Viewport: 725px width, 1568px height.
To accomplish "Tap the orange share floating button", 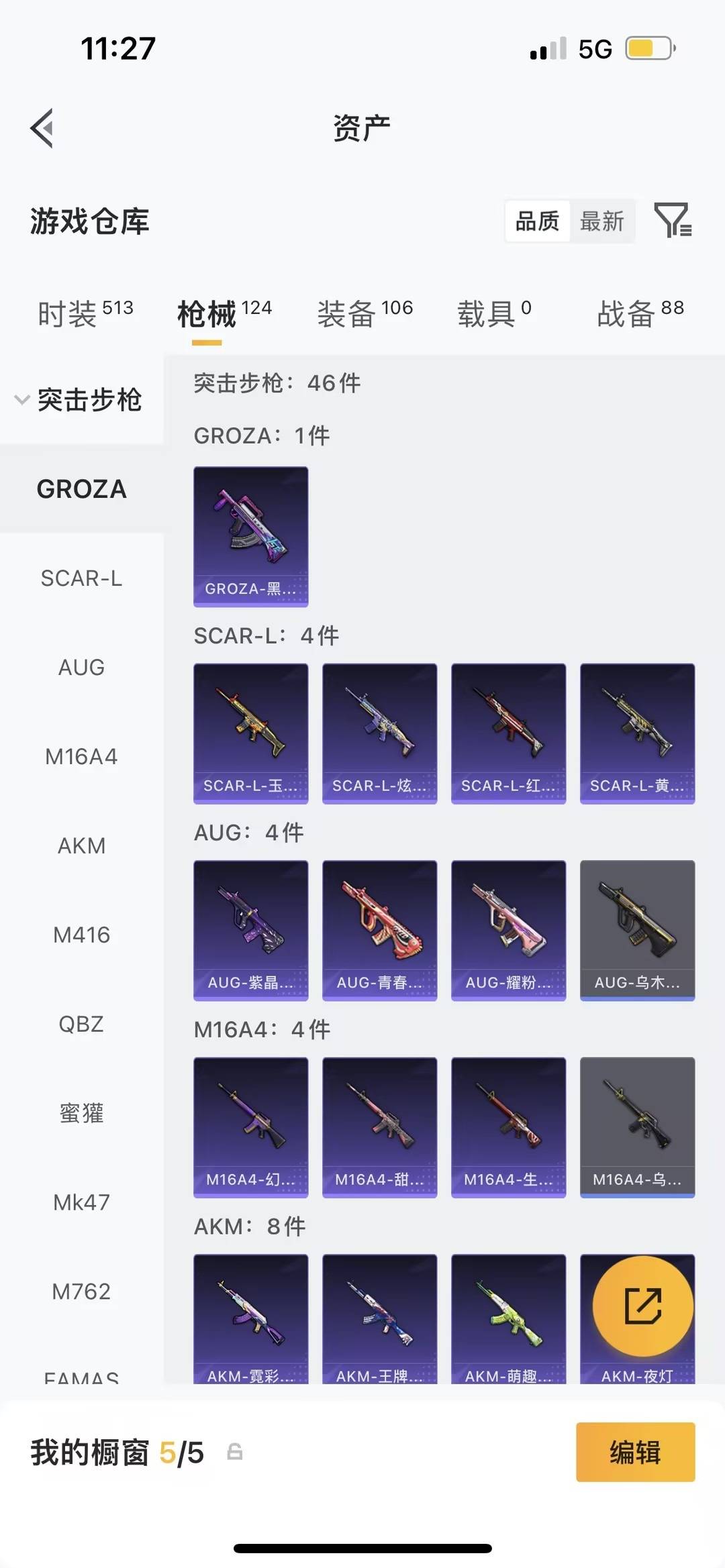I will tap(642, 1306).
